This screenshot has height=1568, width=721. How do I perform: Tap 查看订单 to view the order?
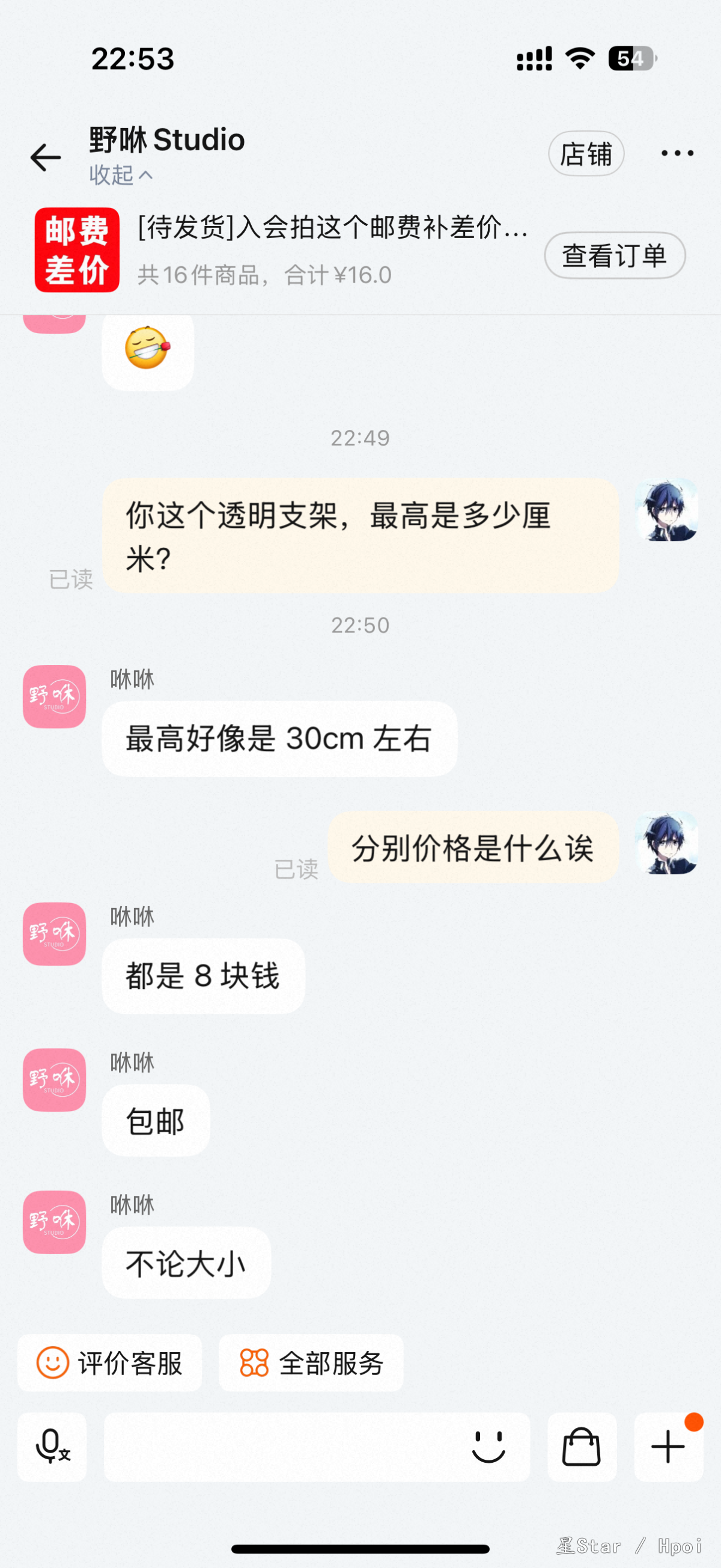(614, 256)
